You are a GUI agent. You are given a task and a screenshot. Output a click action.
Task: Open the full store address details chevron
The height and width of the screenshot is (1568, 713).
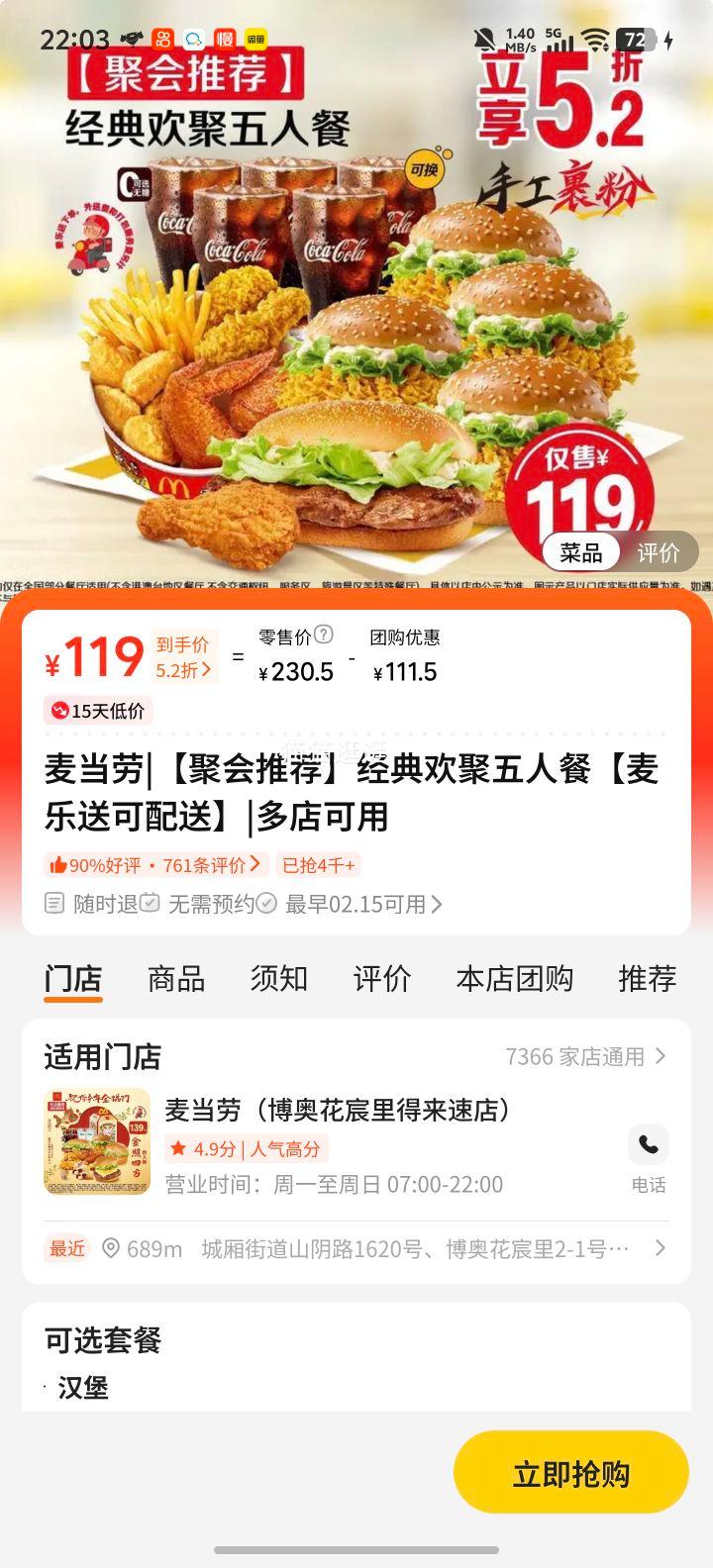pyautogui.click(x=661, y=1248)
